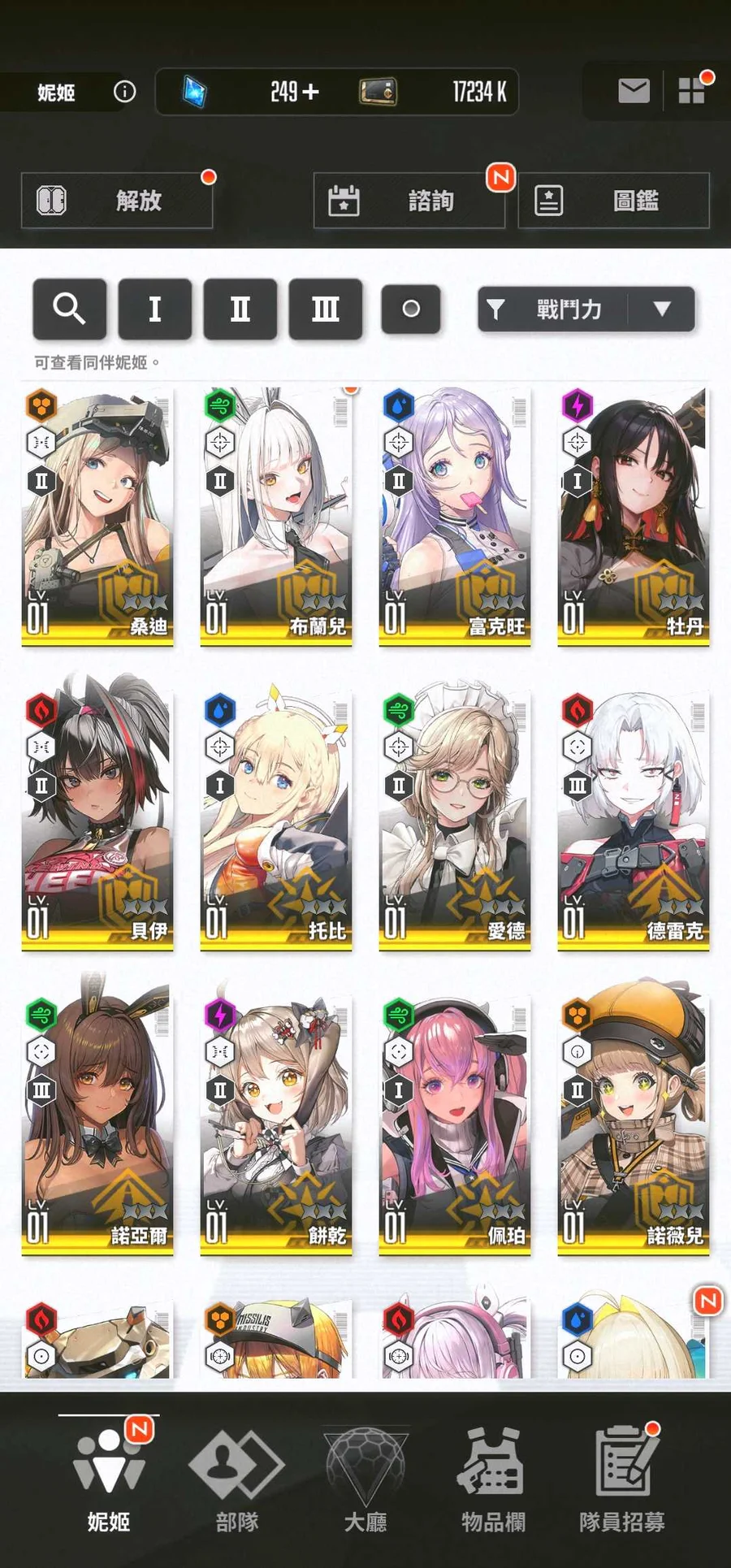Viewport: 731px width, 1568px height.
Task: Select character card 德雷克
Action: tap(634, 821)
